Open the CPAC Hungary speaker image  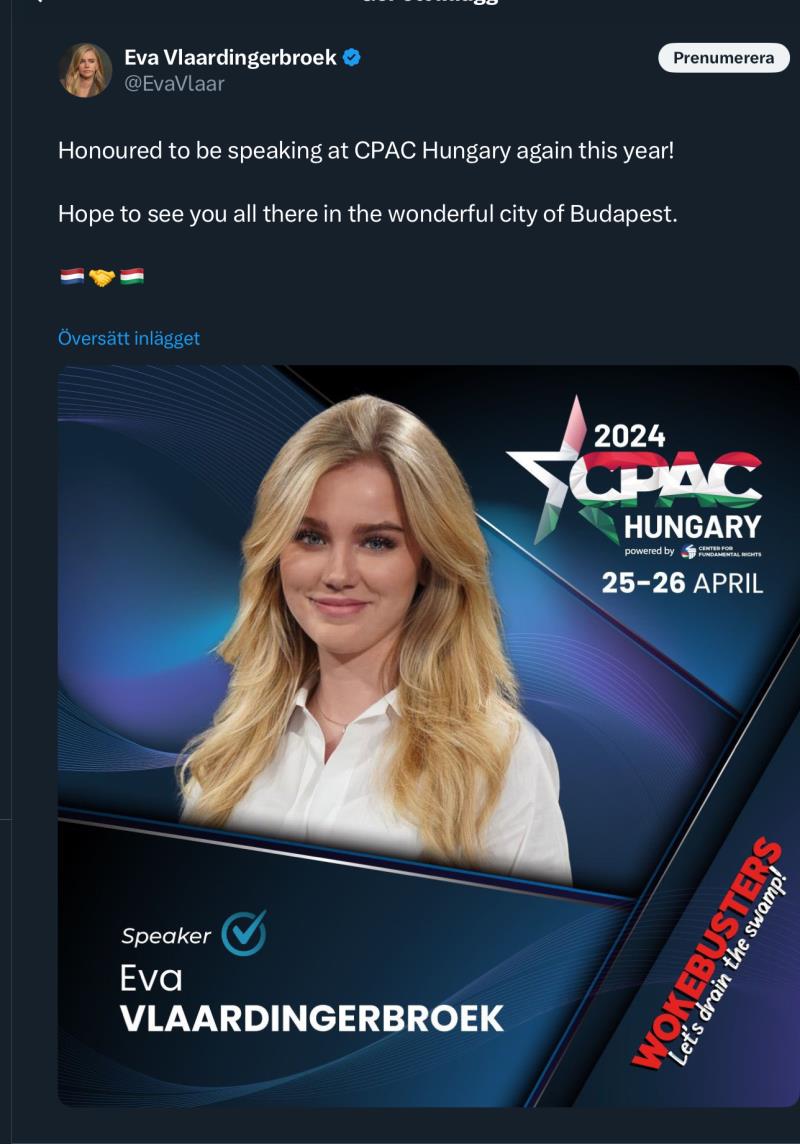(428, 735)
